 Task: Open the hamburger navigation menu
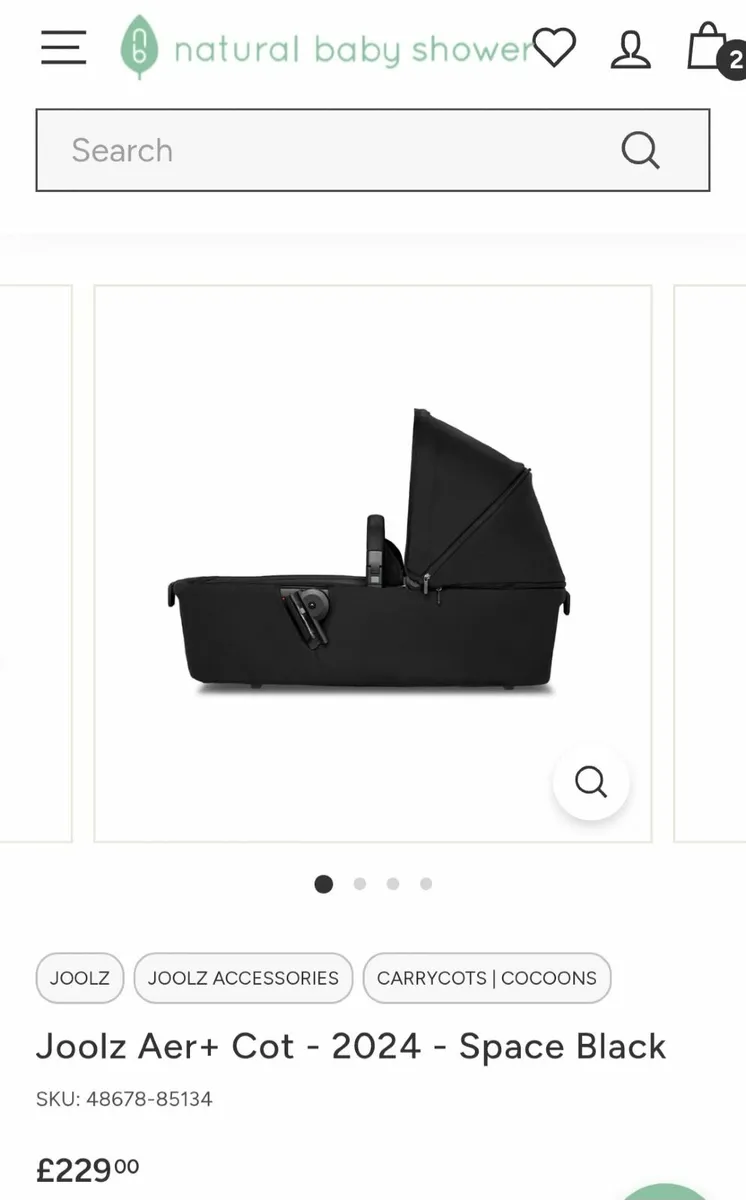[x=63, y=48]
